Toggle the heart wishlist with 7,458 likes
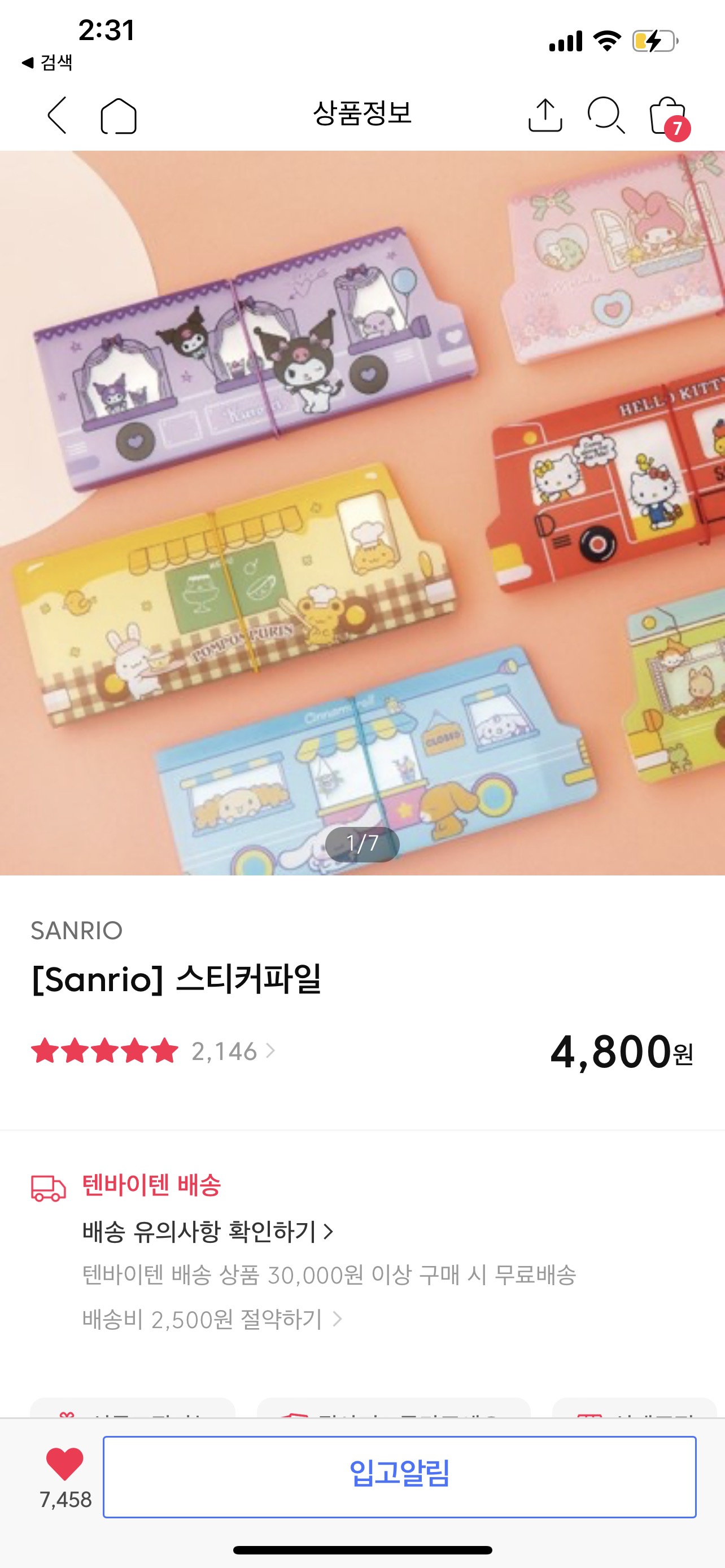Image resolution: width=725 pixels, height=1568 pixels. click(64, 1465)
